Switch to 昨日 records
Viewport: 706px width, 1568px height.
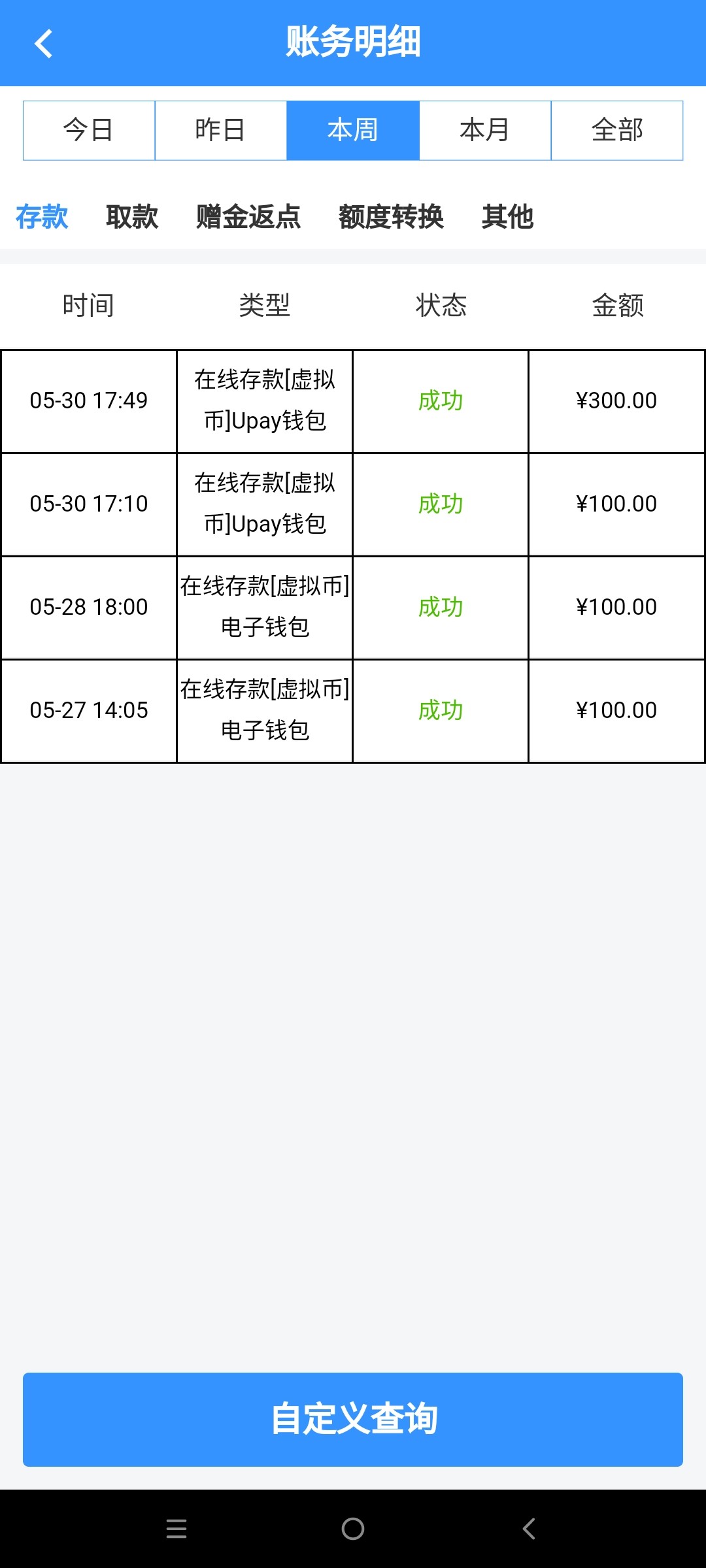tap(221, 130)
